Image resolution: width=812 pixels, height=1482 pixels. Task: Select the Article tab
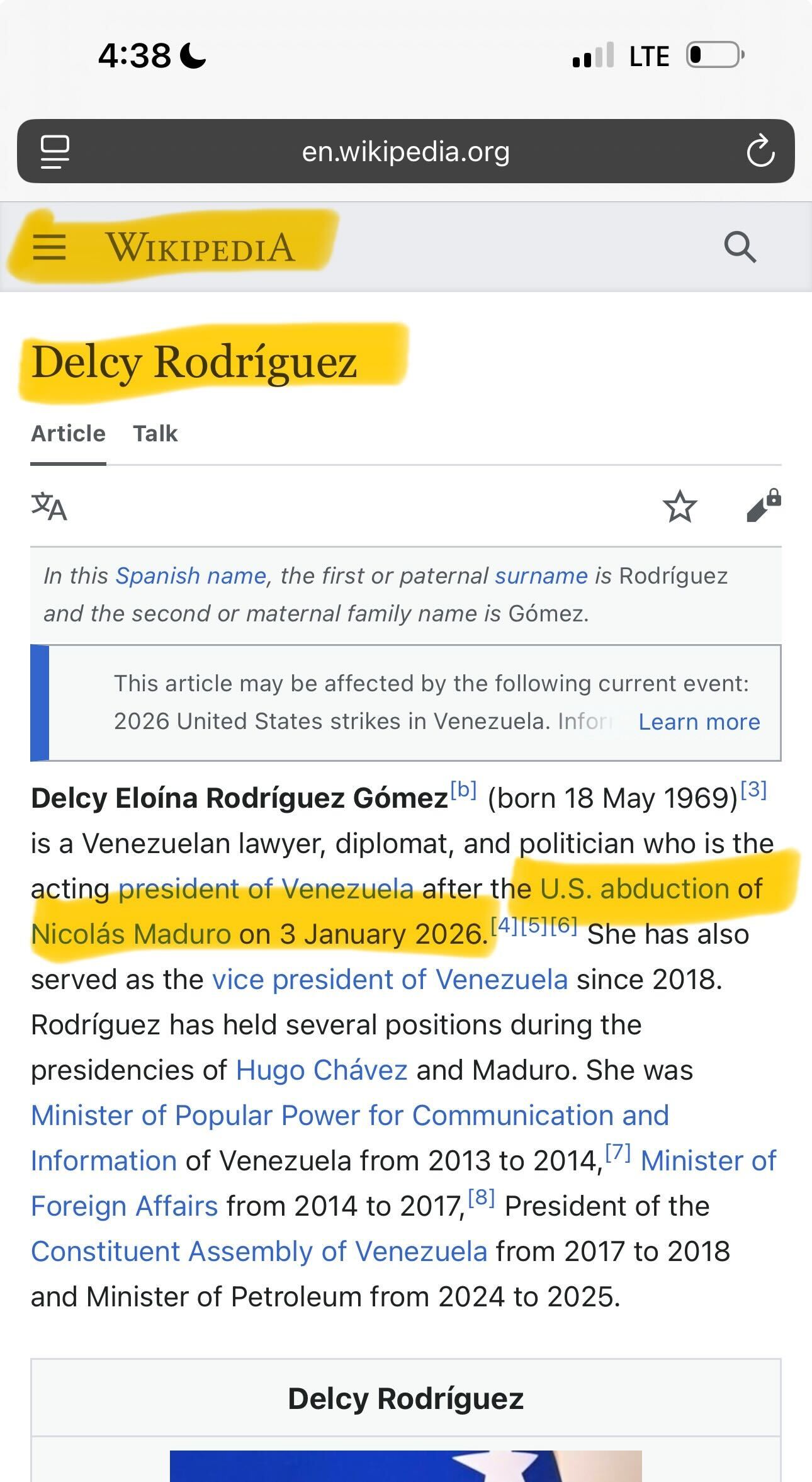click(68, 434)
